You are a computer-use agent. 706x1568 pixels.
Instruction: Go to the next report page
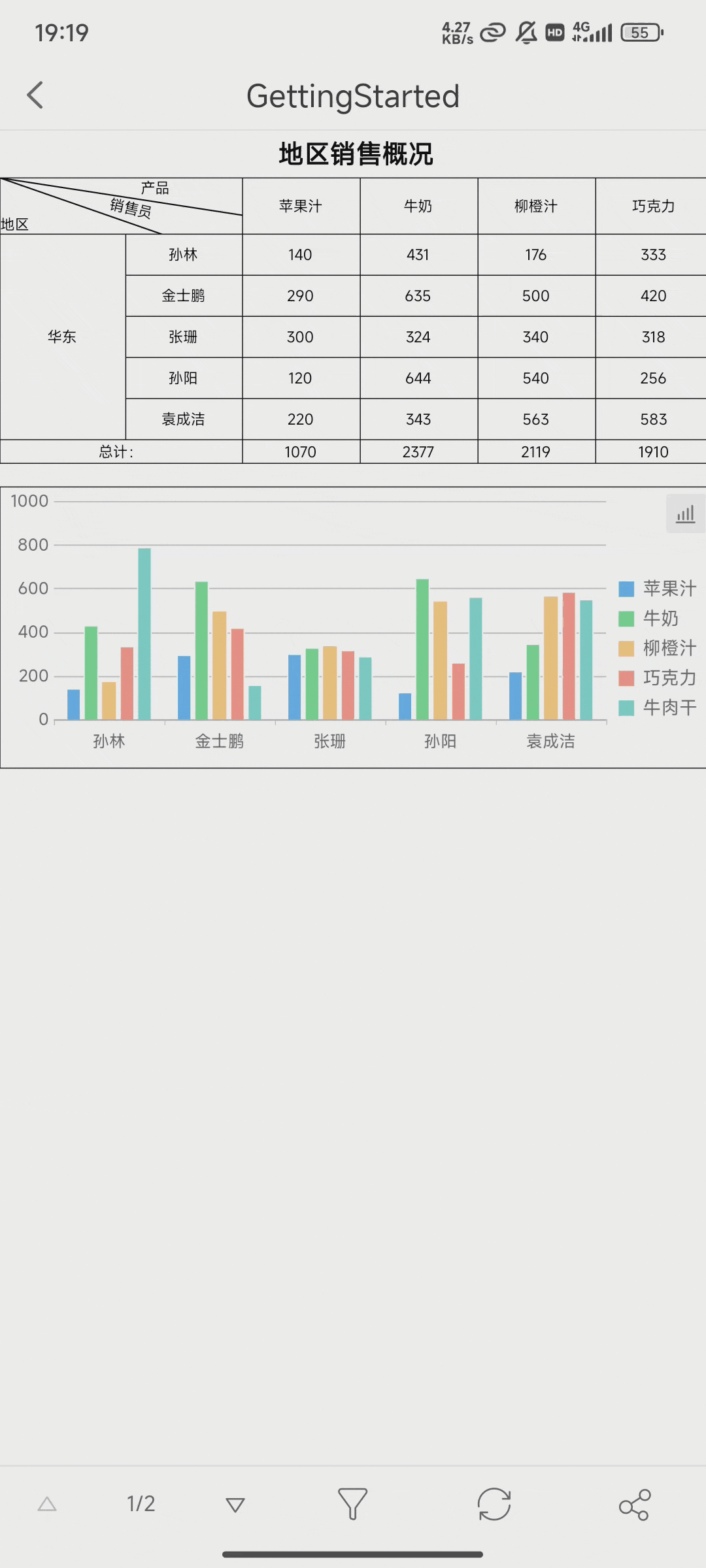pyautogui.click(x=235, y=1505)
